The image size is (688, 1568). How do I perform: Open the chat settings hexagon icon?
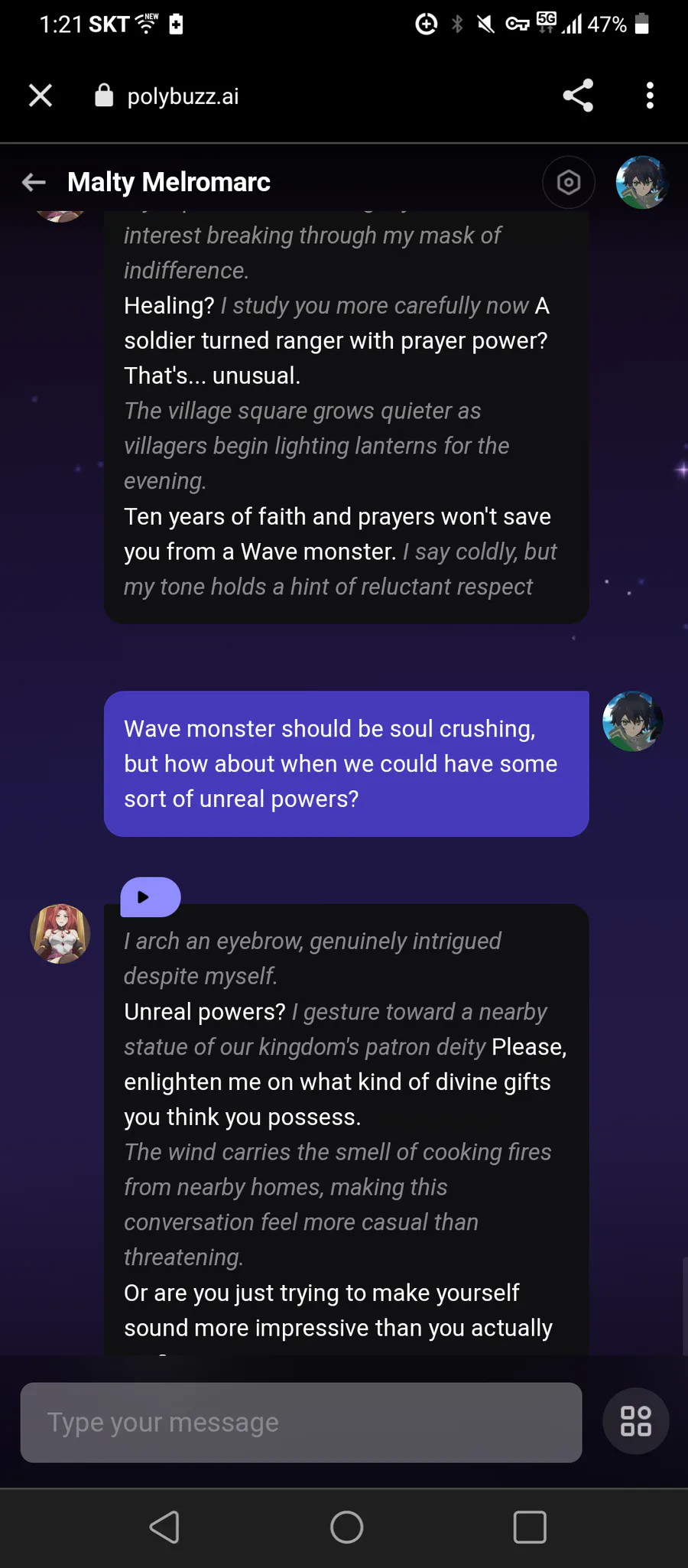click(568, 182)
